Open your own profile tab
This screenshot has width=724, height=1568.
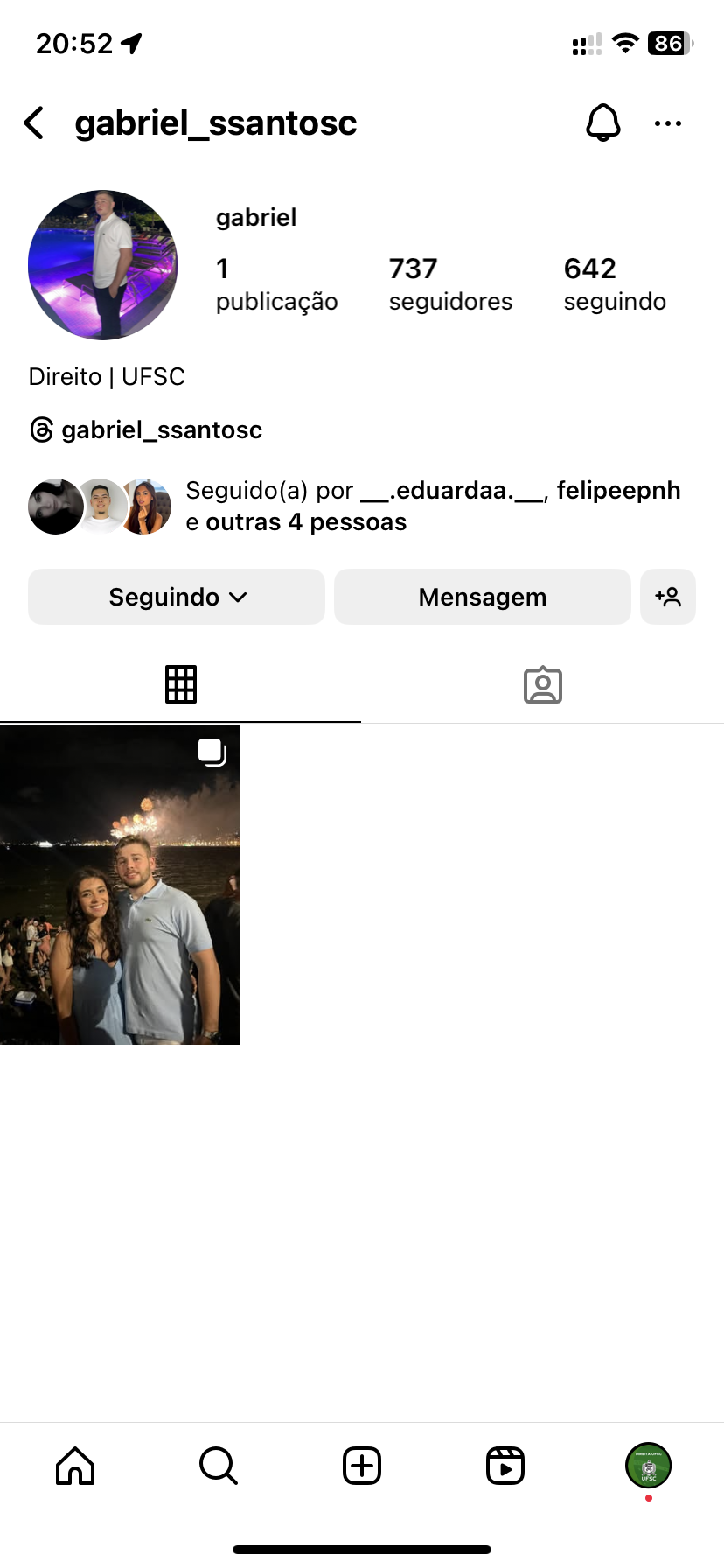[648, 1466]
